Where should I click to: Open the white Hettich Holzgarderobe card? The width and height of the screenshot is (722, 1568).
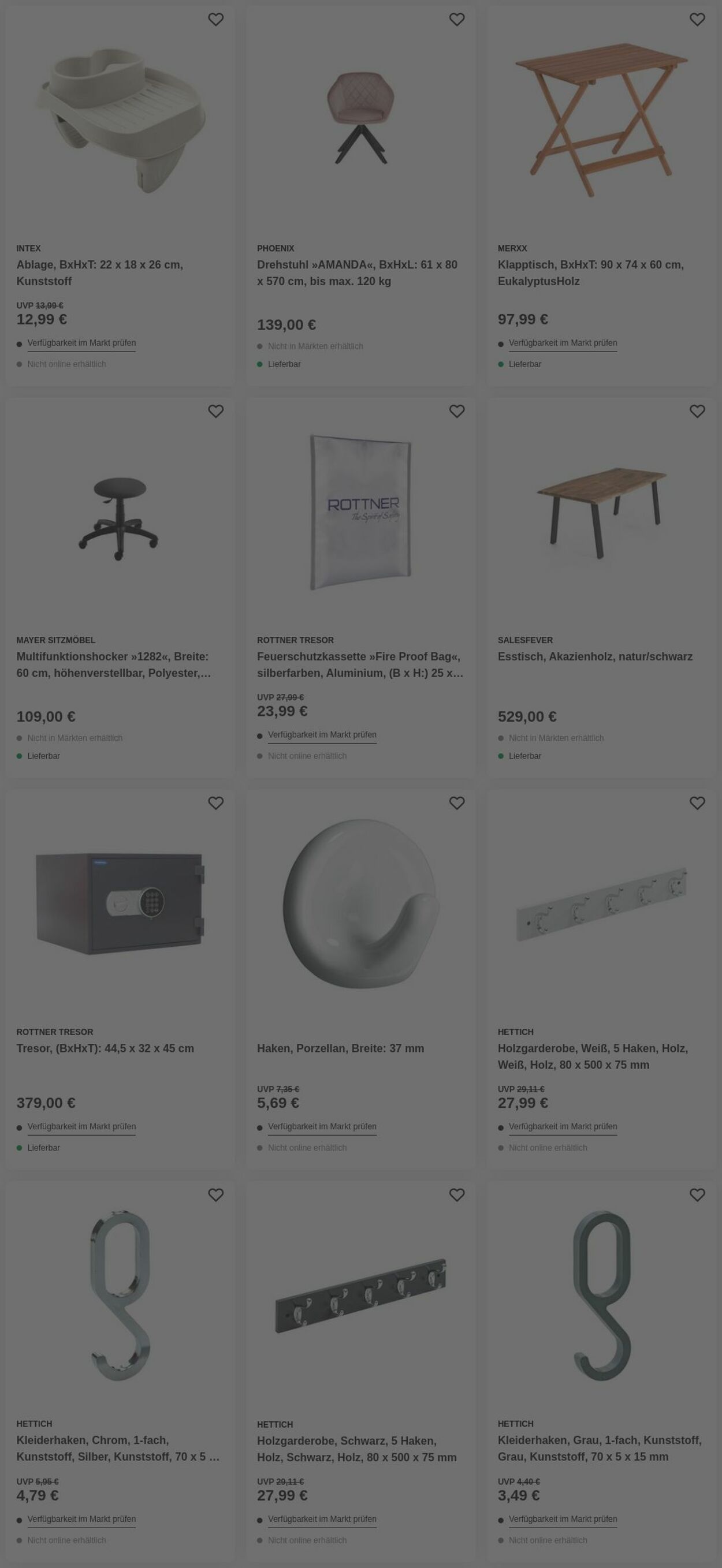tap(593, 1056)
